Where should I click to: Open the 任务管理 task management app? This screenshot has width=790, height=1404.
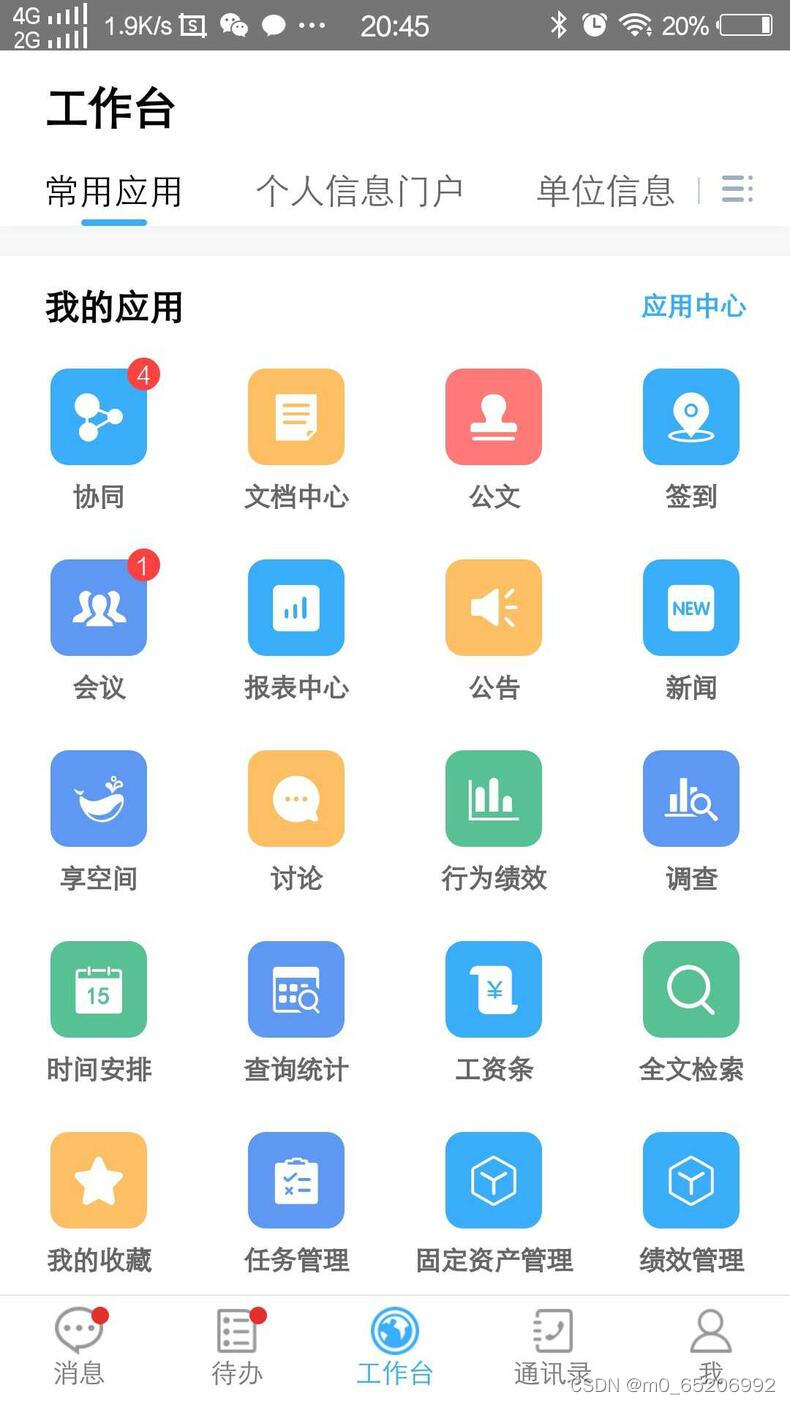(296, 1180)
